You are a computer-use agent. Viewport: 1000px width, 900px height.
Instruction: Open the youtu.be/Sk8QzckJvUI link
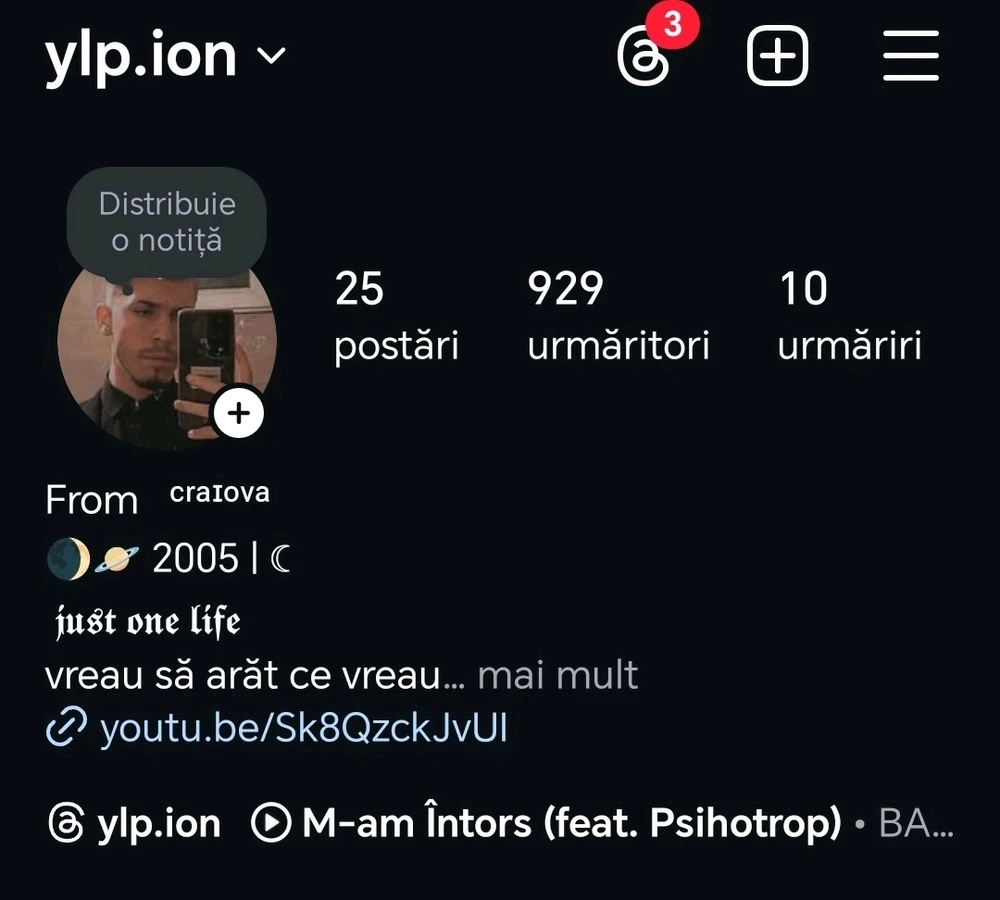[x=303, y=729]
